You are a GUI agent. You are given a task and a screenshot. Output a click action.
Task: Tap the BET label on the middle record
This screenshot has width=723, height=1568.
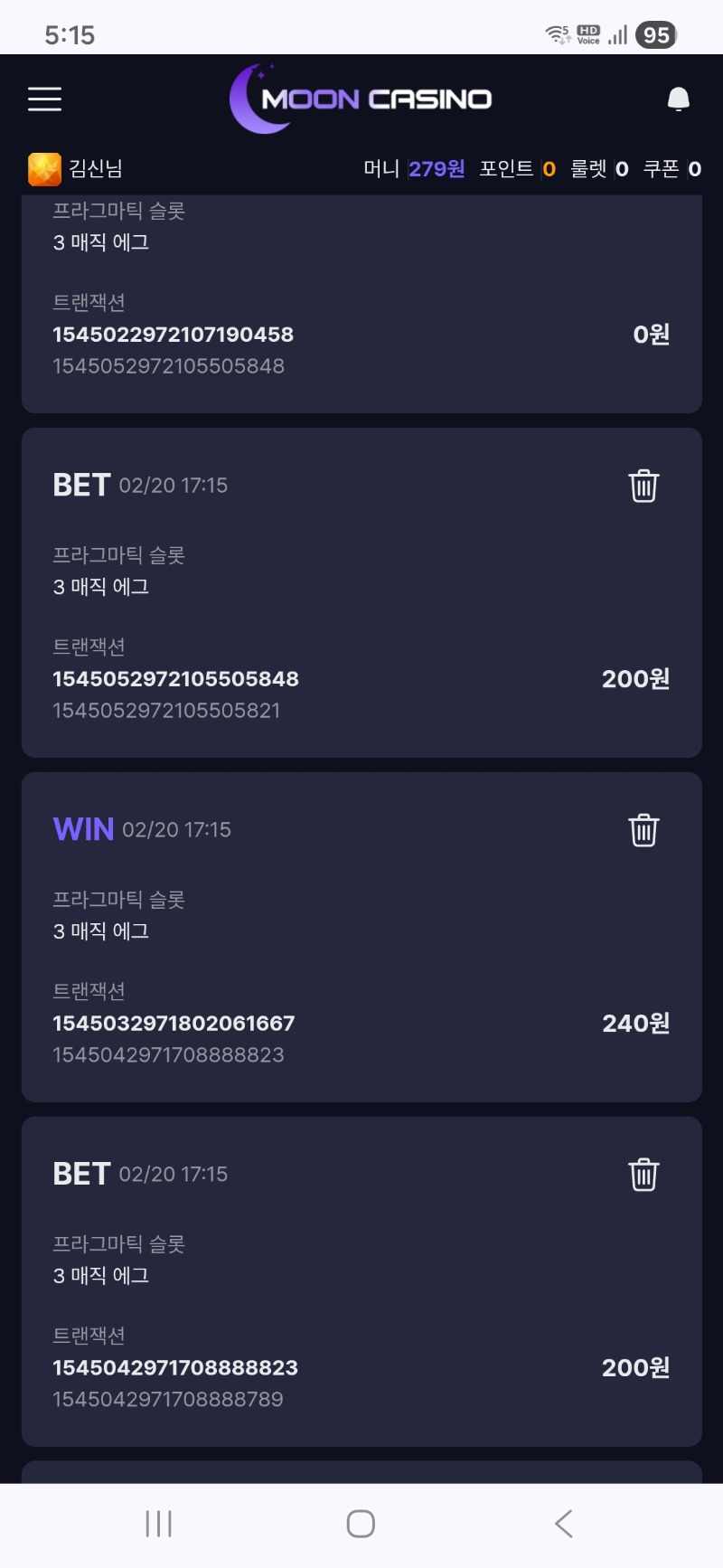pyautogui.click(x=80, y=485)
